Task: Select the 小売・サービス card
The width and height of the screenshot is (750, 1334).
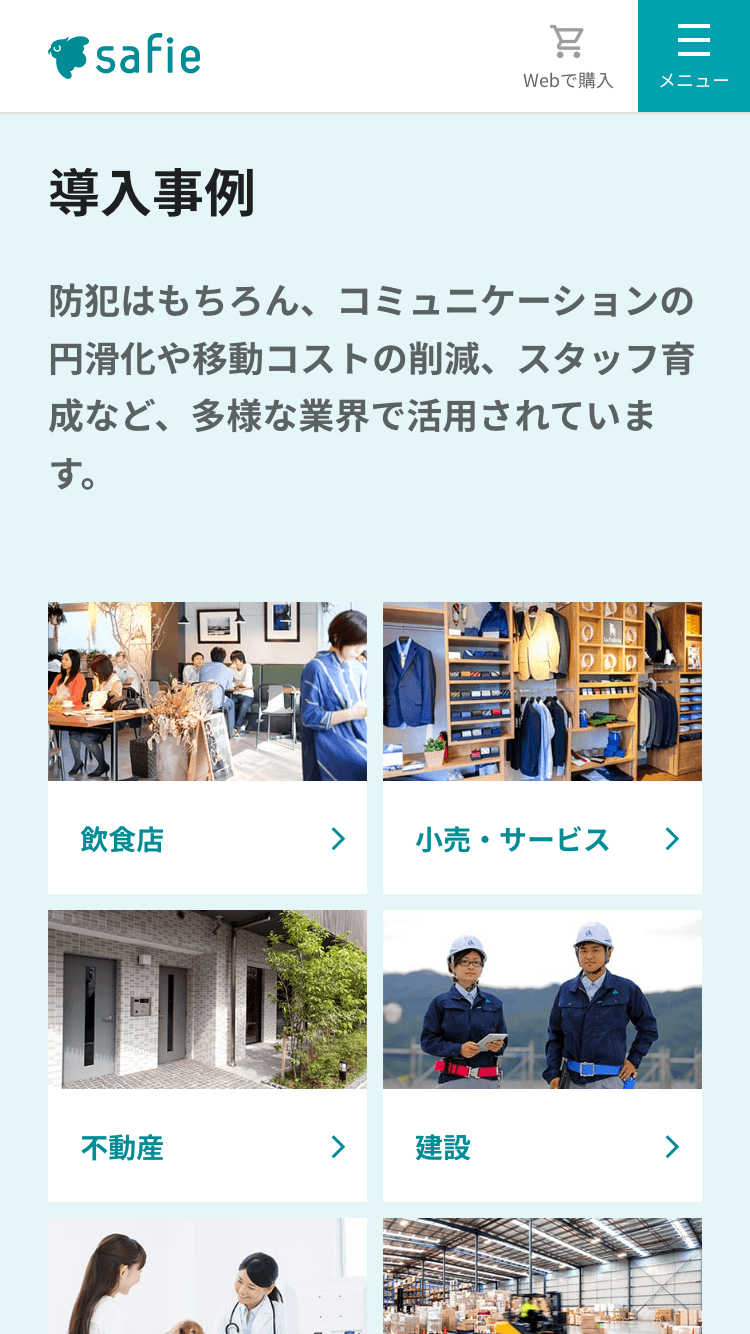Action: (542, 747)
